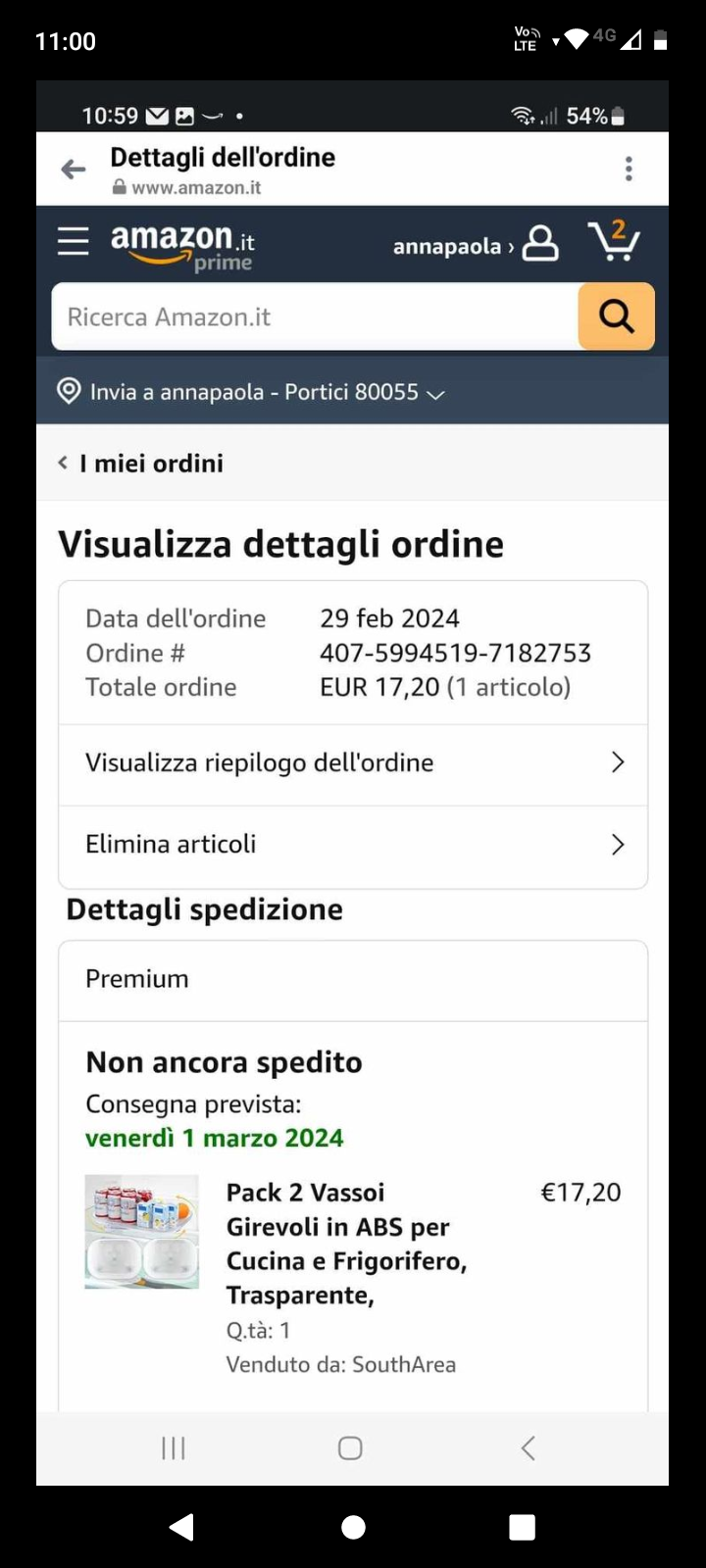706x1568 pixels.
Task: Open the three-dot overflow menu
Action: 629,169
